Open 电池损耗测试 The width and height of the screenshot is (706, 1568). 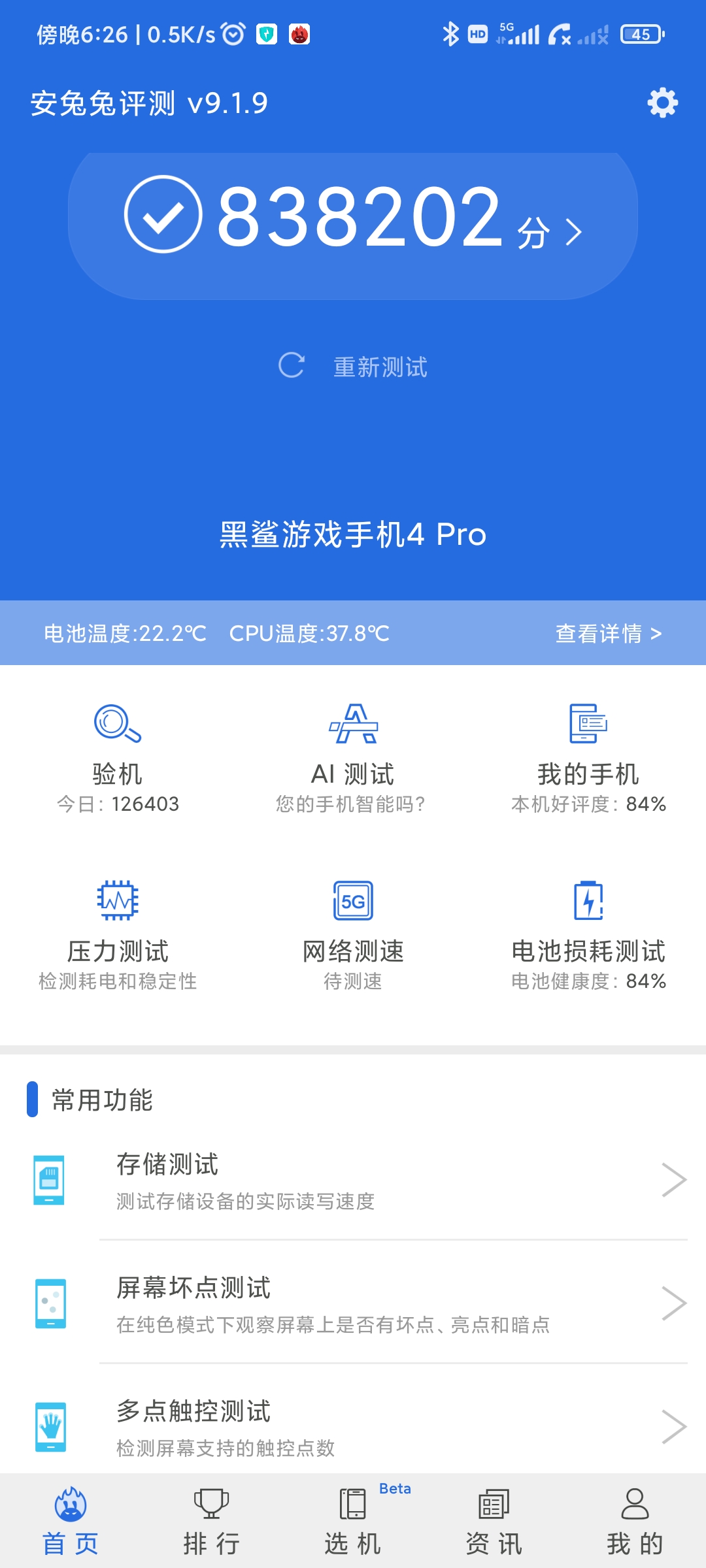point(588,936)
